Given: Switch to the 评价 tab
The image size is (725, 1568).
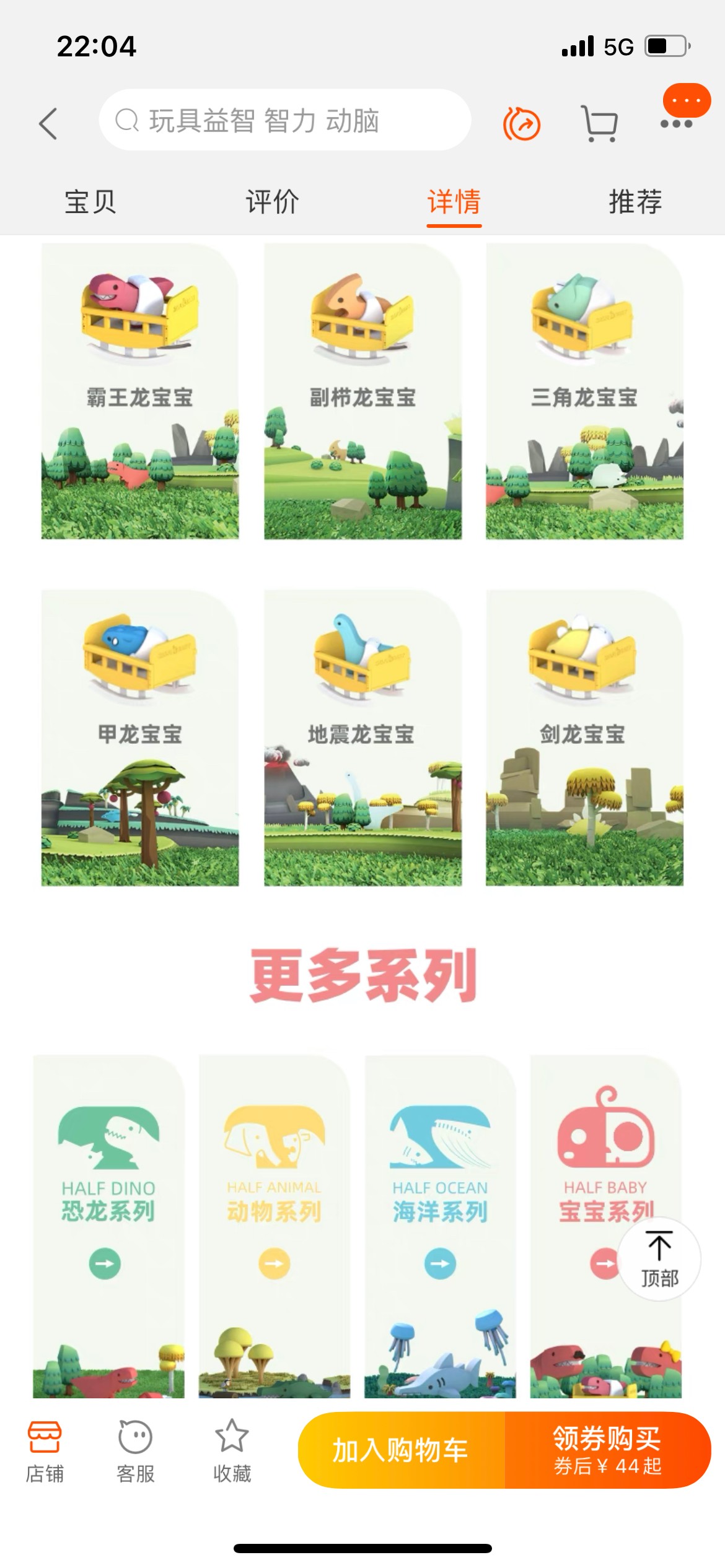Looking at the screenshot, I should 272,203.
